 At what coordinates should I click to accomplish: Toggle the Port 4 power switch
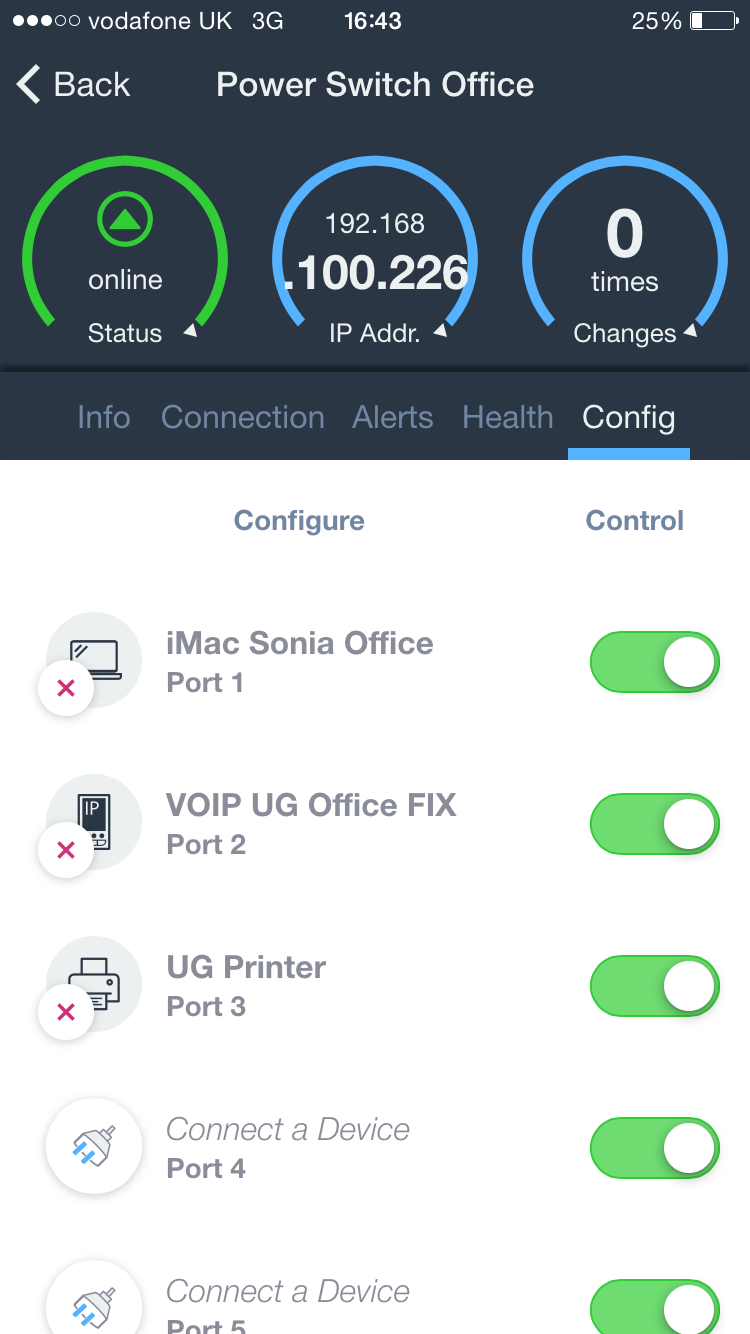coord(655,1148)
